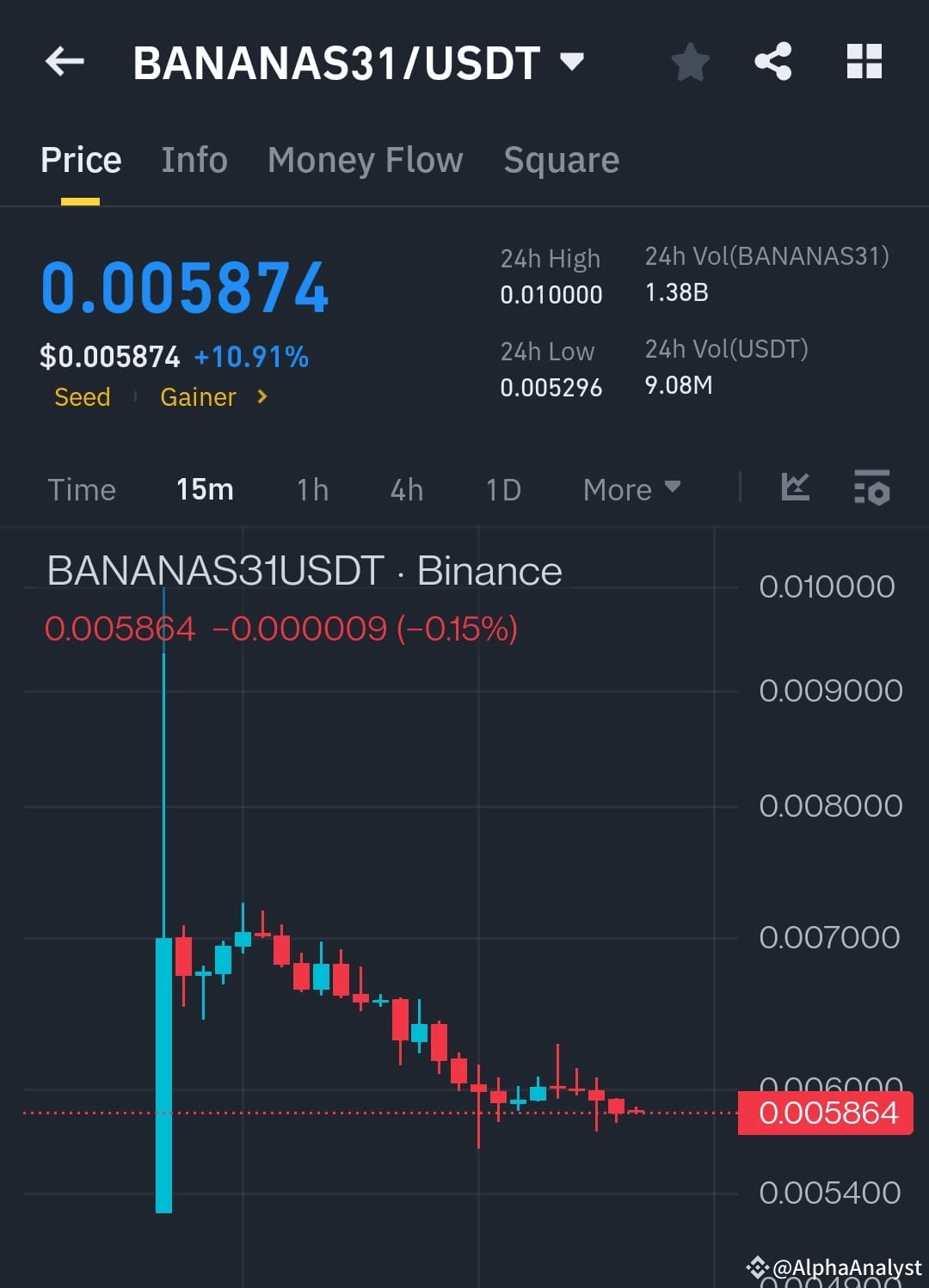Toggle the 15m timeframe
This screenshot has height=1288, width=929.
click(204, 488)
